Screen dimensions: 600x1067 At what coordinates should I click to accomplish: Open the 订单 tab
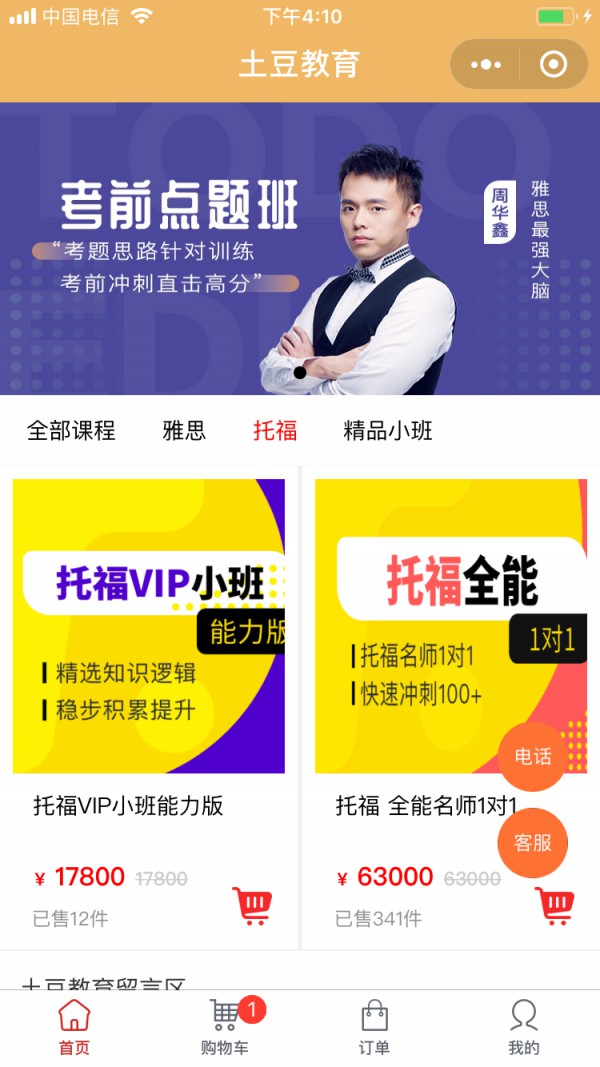pos(374,1028)
